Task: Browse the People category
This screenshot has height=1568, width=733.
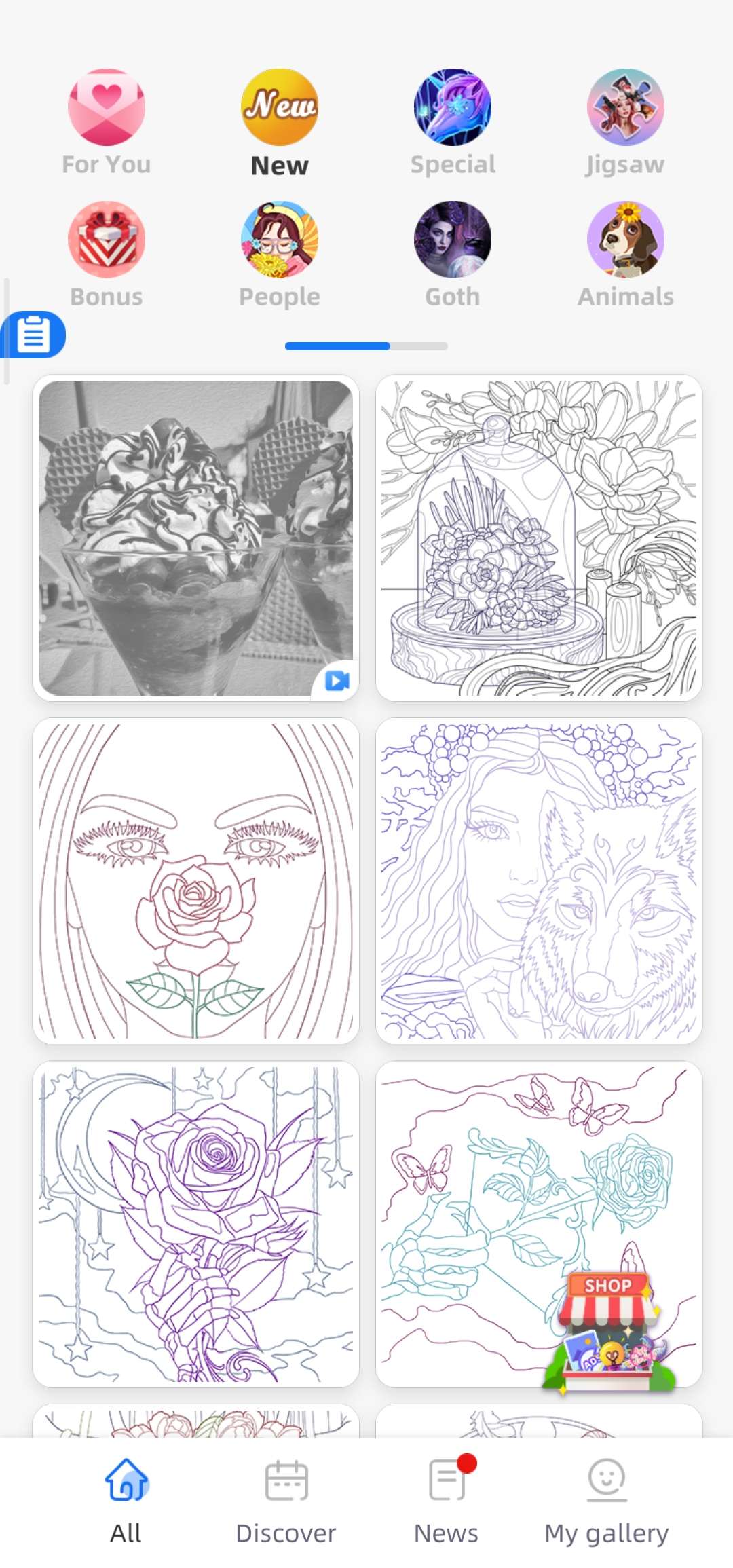Action: [x=280, y=255]
